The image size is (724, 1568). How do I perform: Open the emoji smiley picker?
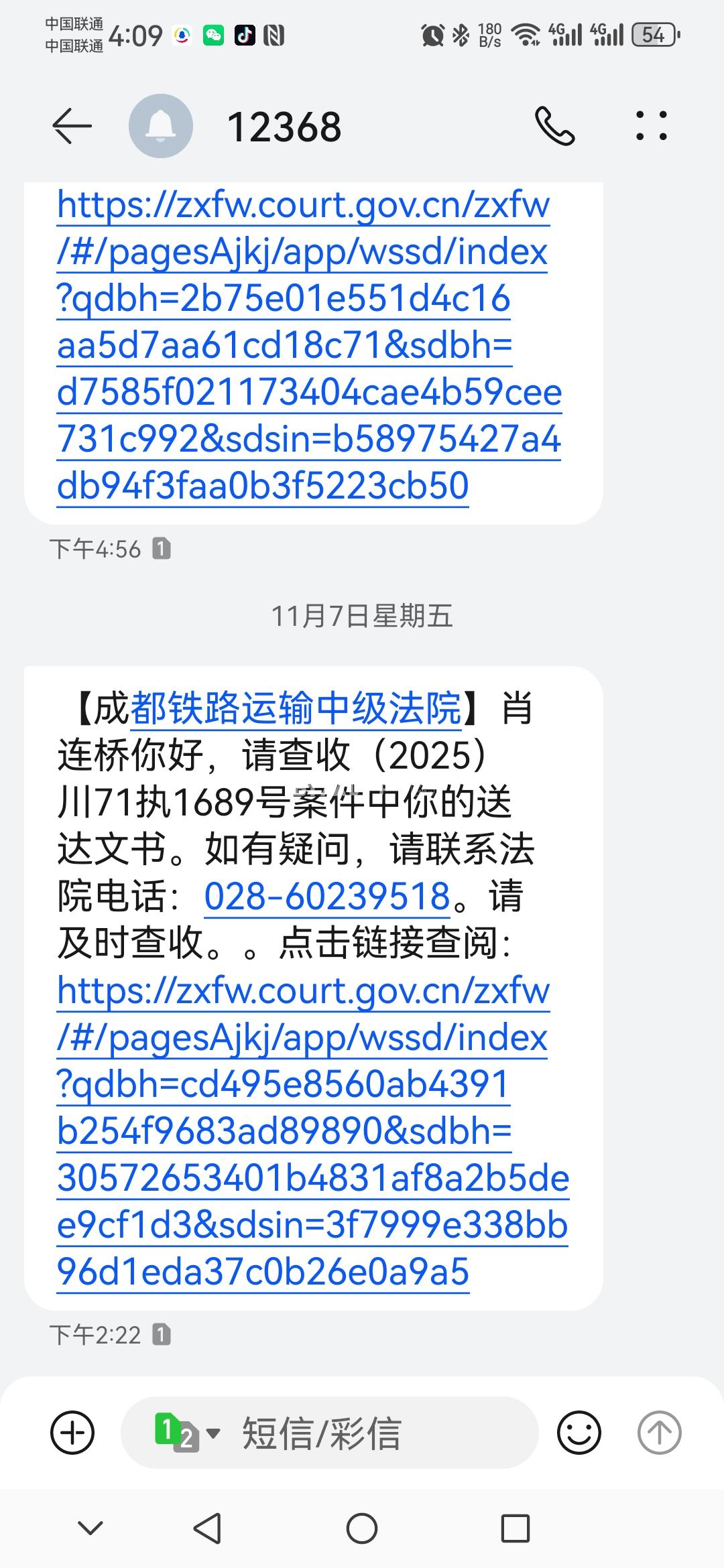tap(579, 1433)
